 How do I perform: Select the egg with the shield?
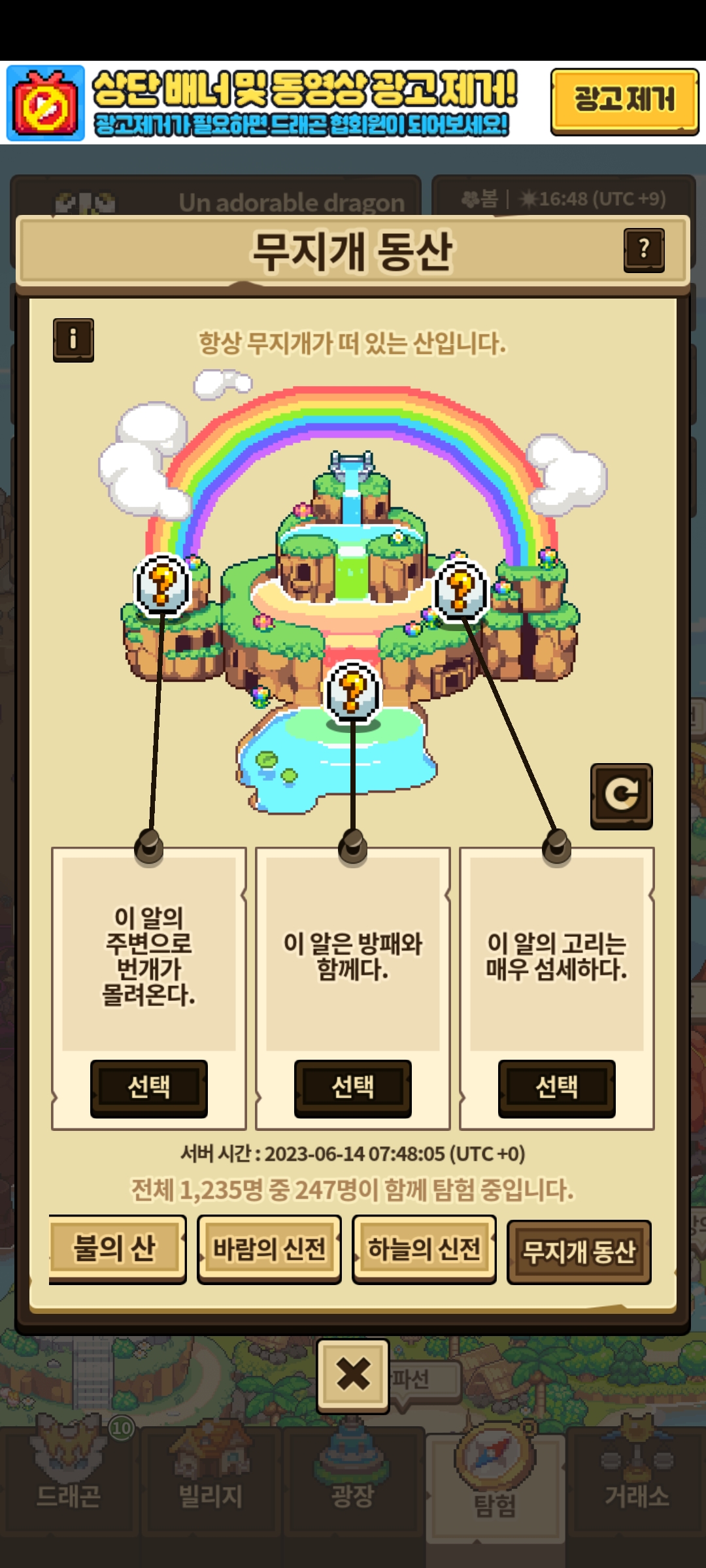coord(353,1088)
